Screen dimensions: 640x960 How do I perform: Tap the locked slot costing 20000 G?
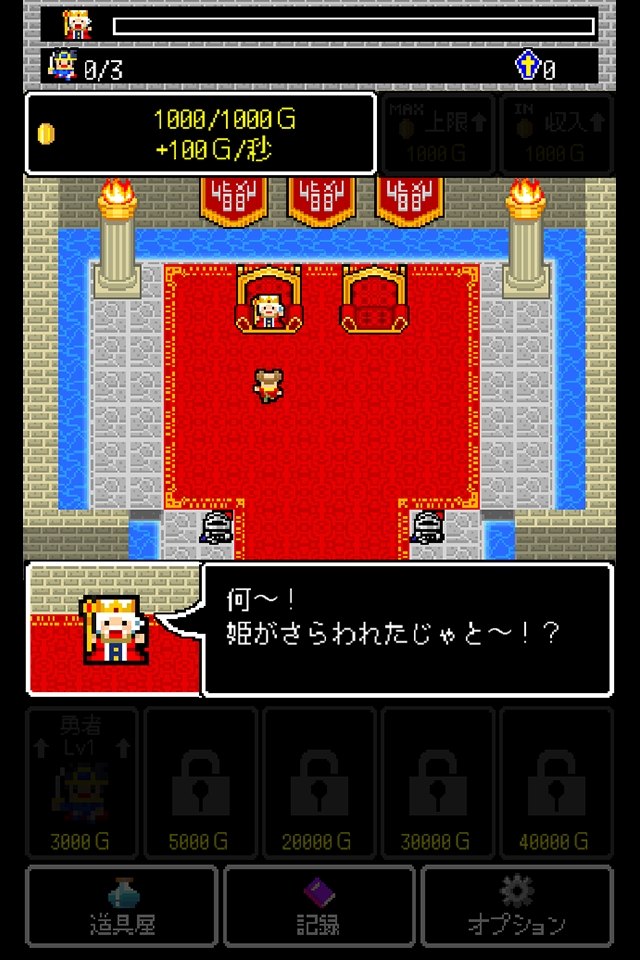pyautogui.click(x=320, y=782)
